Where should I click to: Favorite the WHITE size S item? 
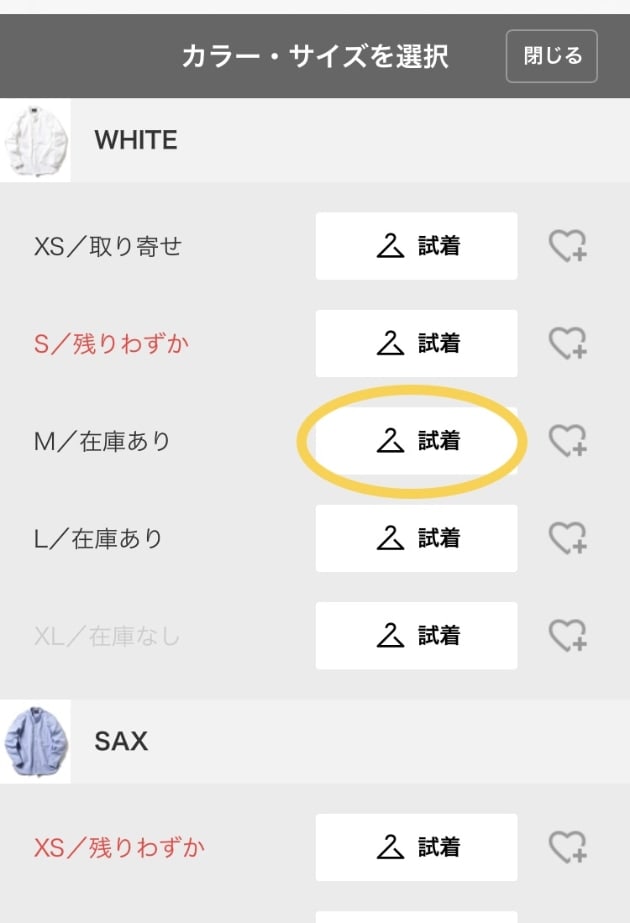click(567, 343)
